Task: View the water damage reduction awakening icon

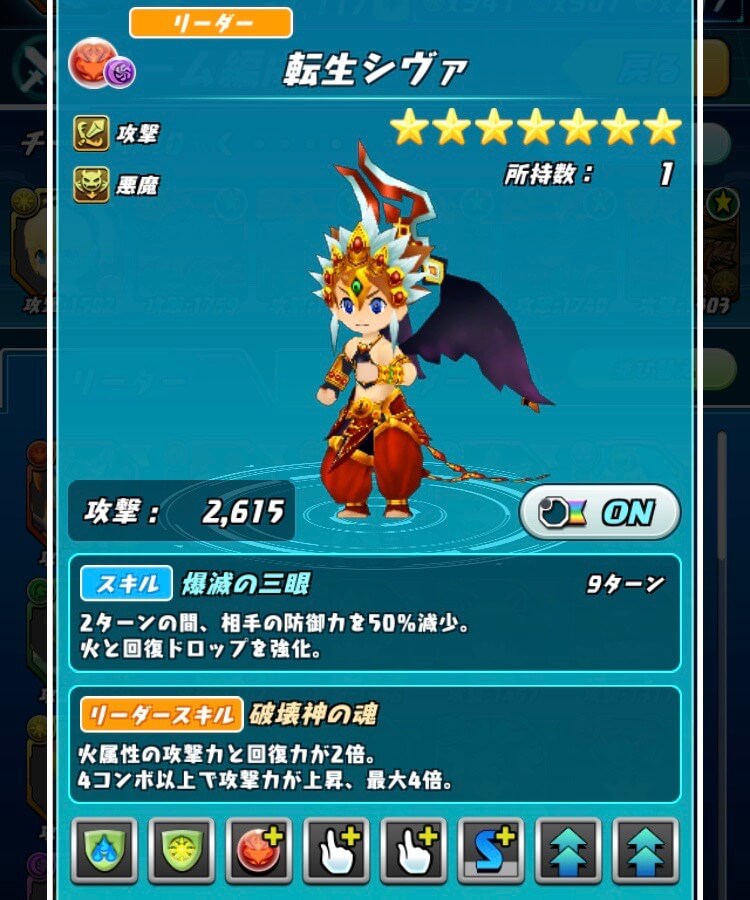Action: [104, 850]
